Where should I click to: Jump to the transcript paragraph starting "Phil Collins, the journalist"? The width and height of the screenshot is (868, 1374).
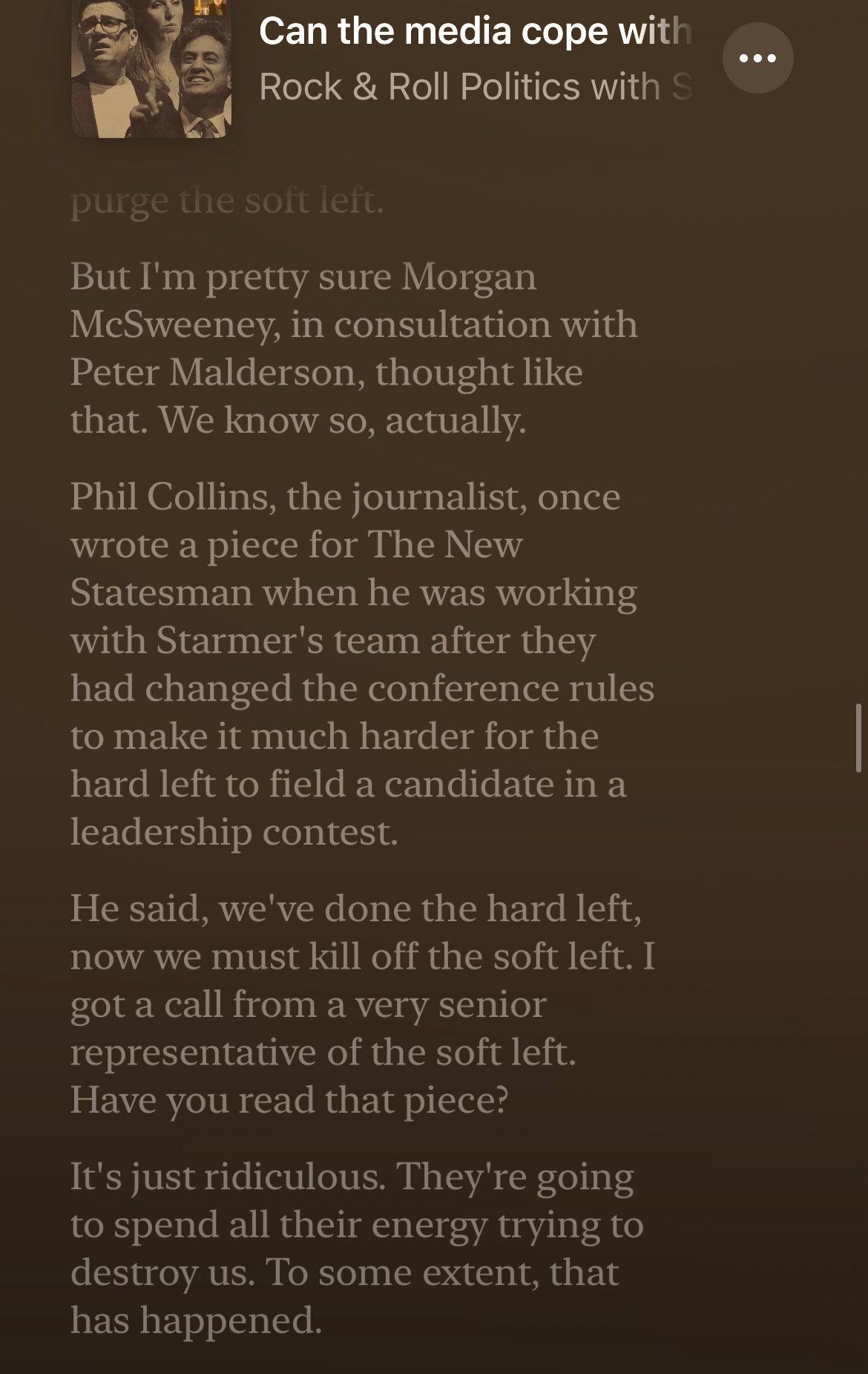[x=362, y=664]
